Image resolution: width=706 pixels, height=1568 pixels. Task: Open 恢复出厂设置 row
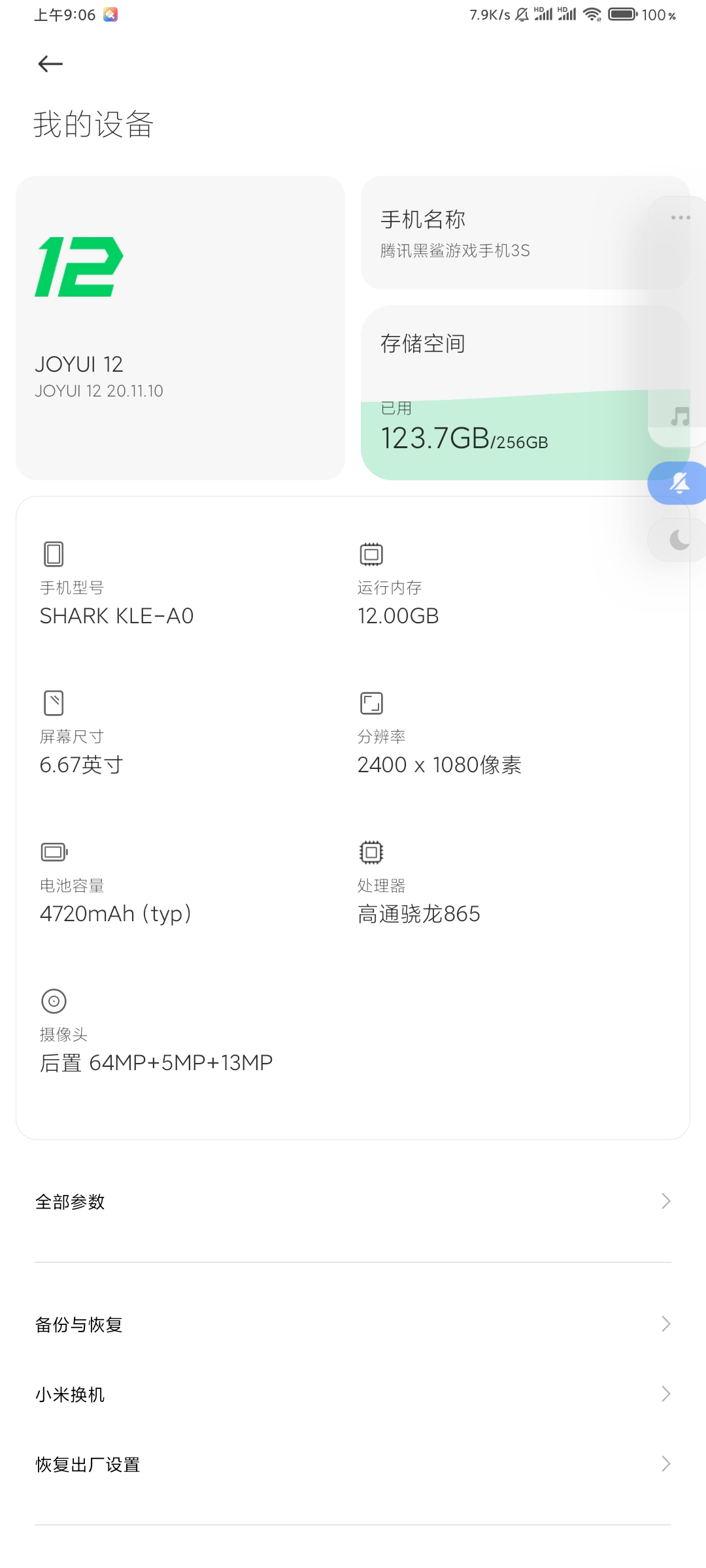[353, 1464]
